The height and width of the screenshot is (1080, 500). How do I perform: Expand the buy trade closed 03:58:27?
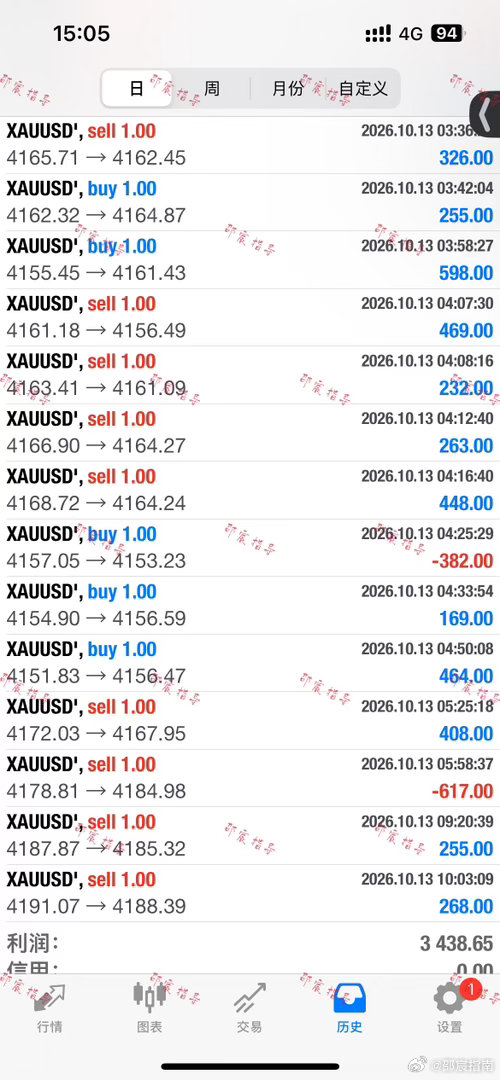point(250,260)
